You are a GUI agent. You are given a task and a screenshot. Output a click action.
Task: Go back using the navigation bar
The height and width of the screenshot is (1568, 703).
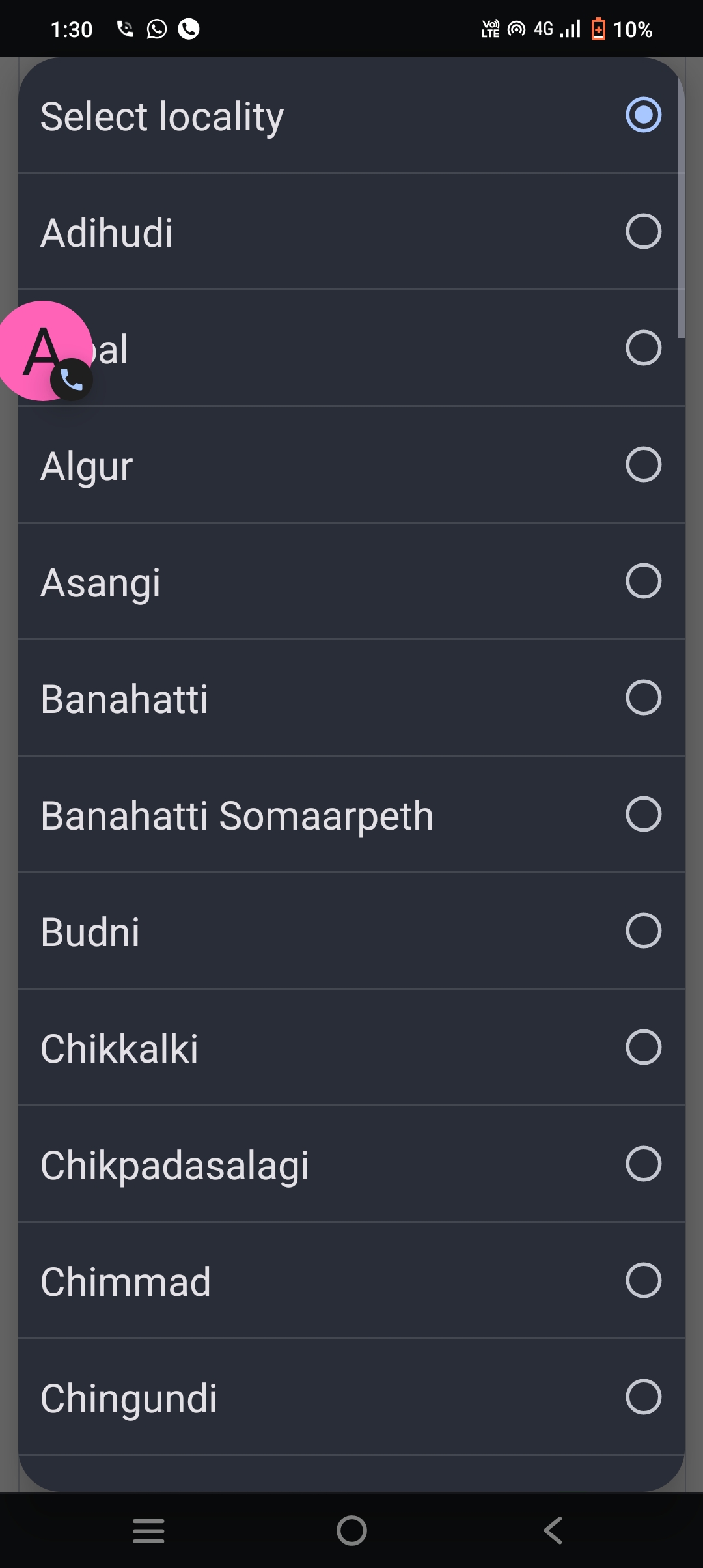553,1530
